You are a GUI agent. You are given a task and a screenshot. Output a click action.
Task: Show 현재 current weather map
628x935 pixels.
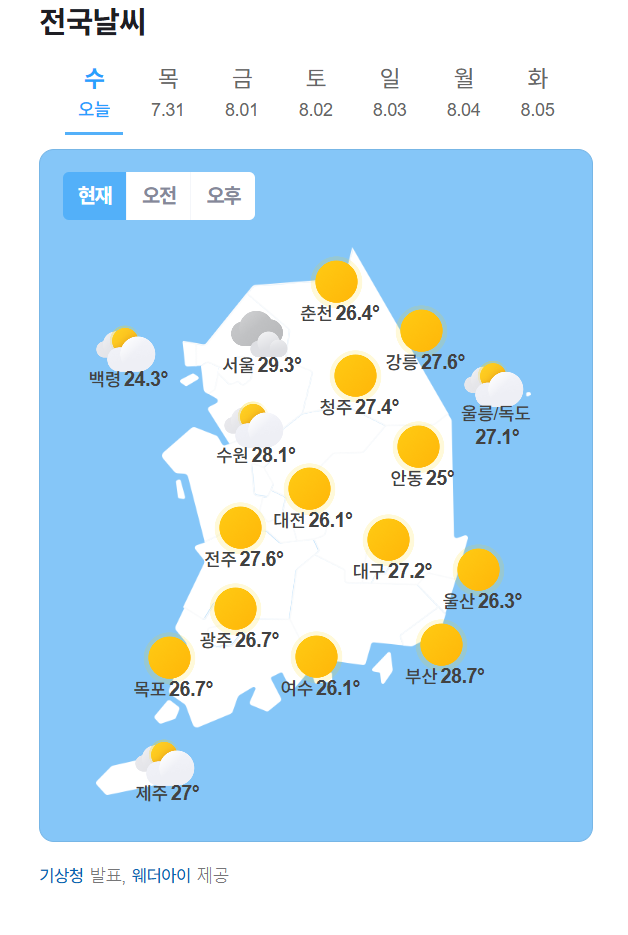coord(95,196)
